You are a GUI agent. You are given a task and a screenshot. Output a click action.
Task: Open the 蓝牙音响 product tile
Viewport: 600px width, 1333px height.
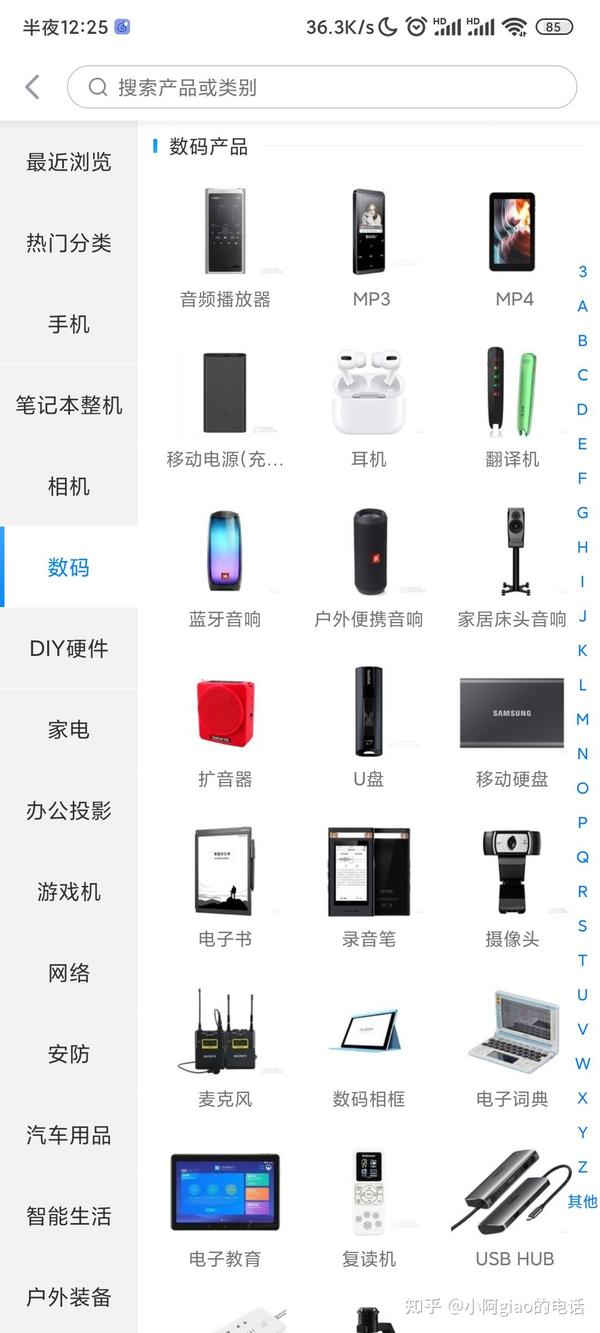click(x=225, y=565)
